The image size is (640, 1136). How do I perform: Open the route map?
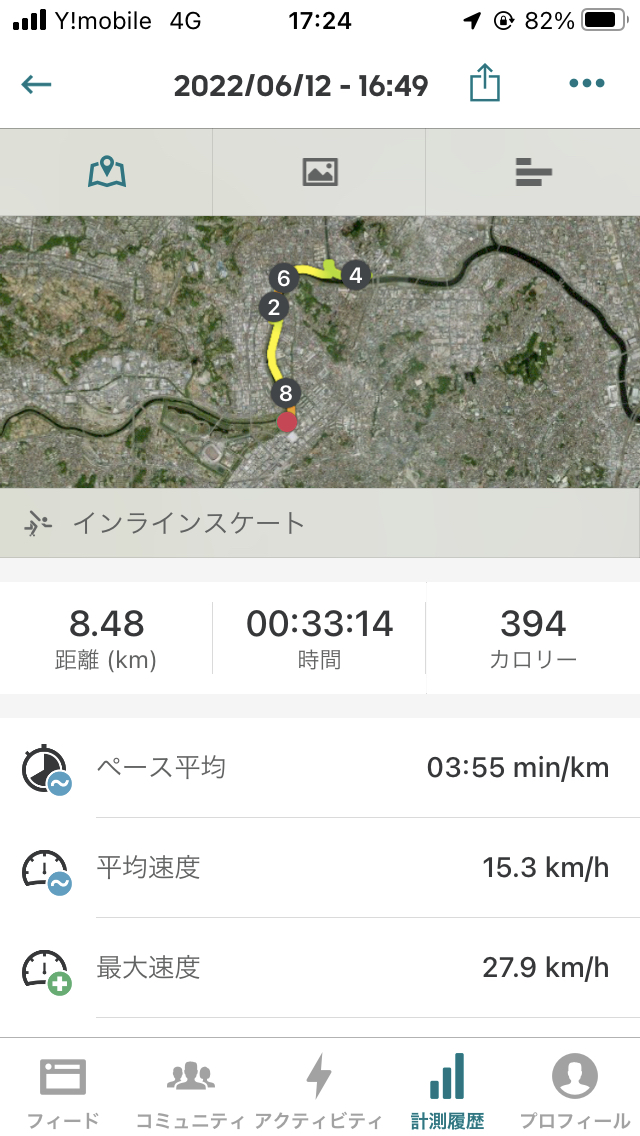pos(320,352)
